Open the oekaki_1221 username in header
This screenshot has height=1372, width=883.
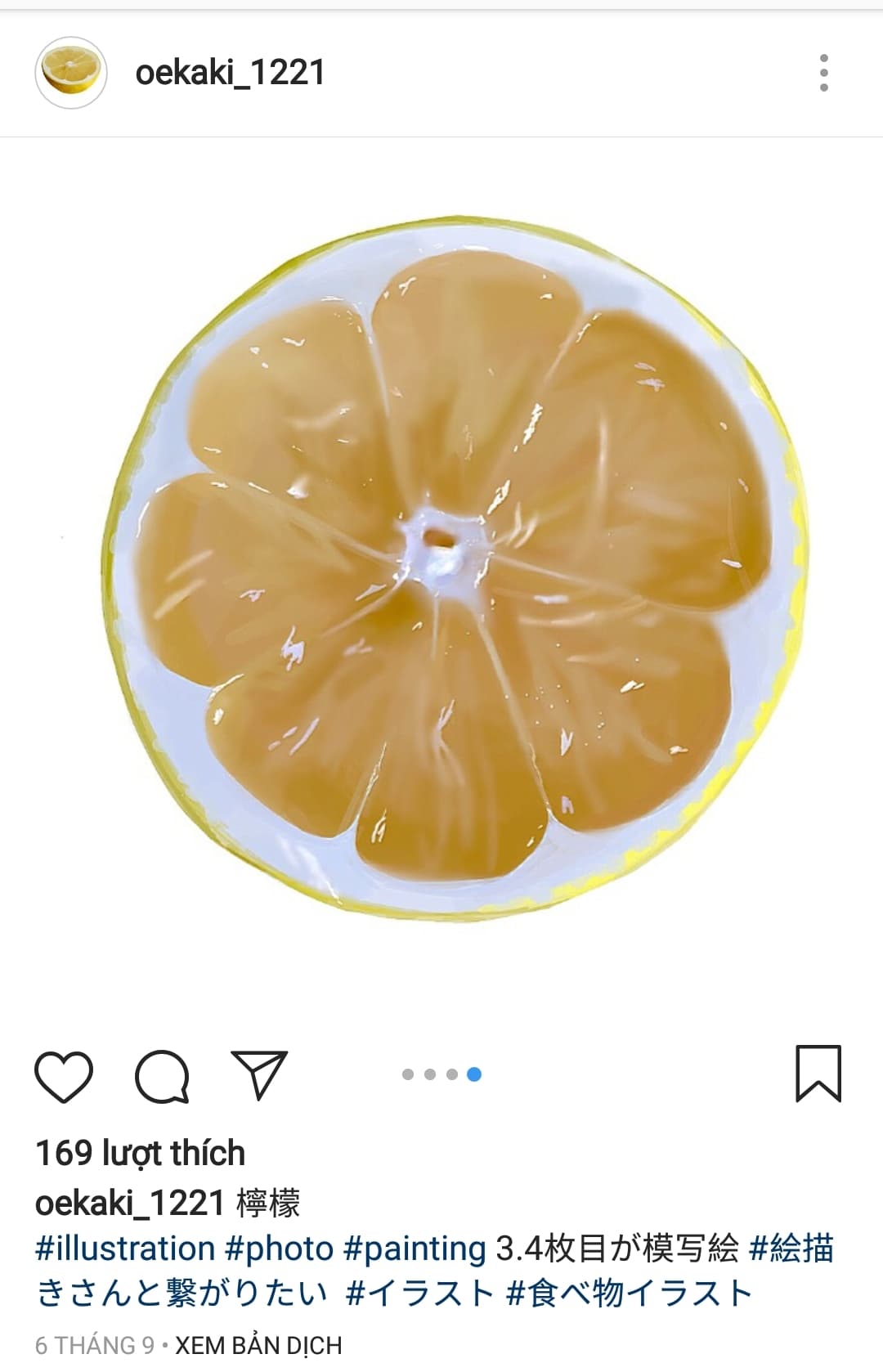230,73
